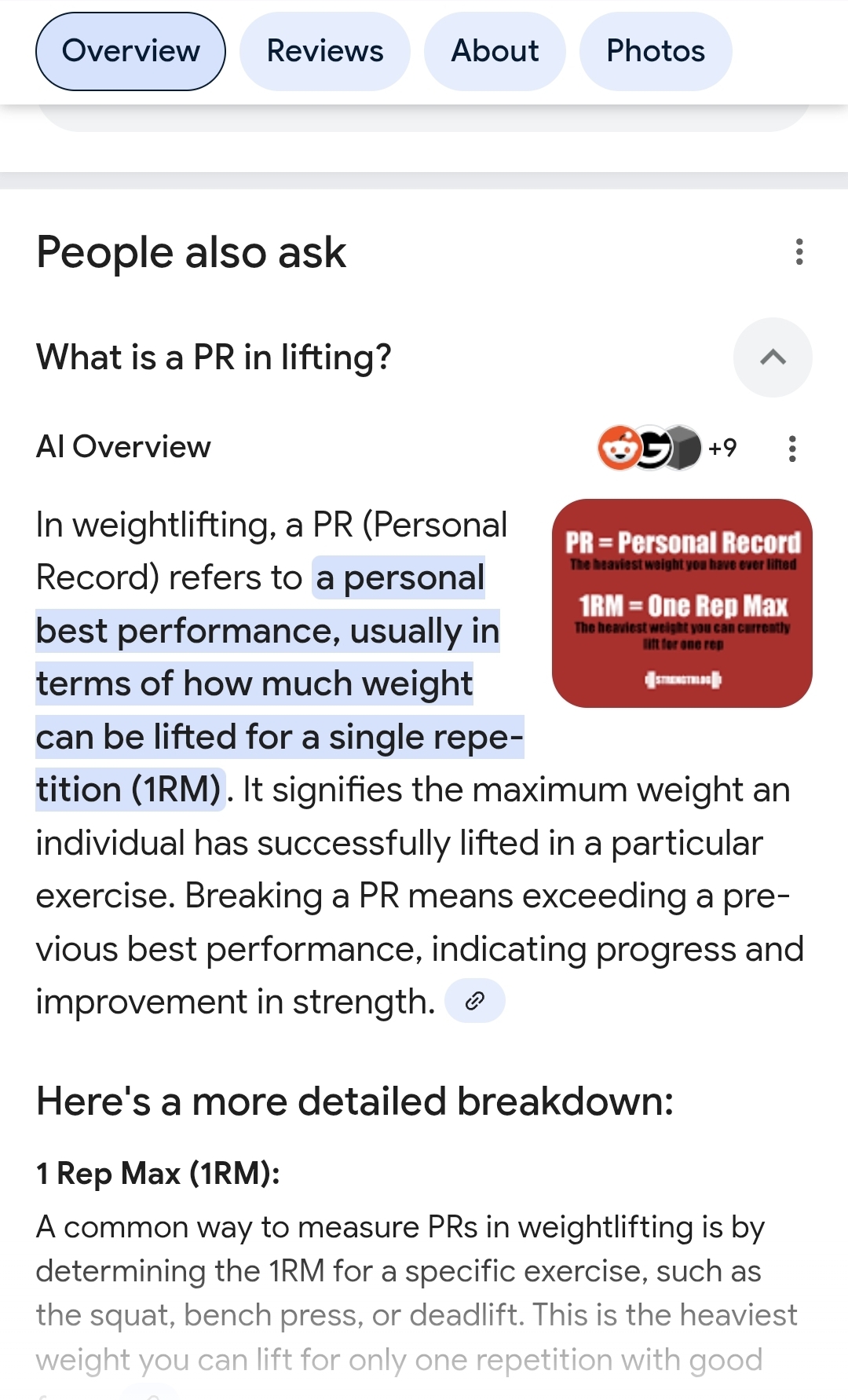Open AI Overview three-dot options
The image size is (848, 1400).
tap(792, 449)
